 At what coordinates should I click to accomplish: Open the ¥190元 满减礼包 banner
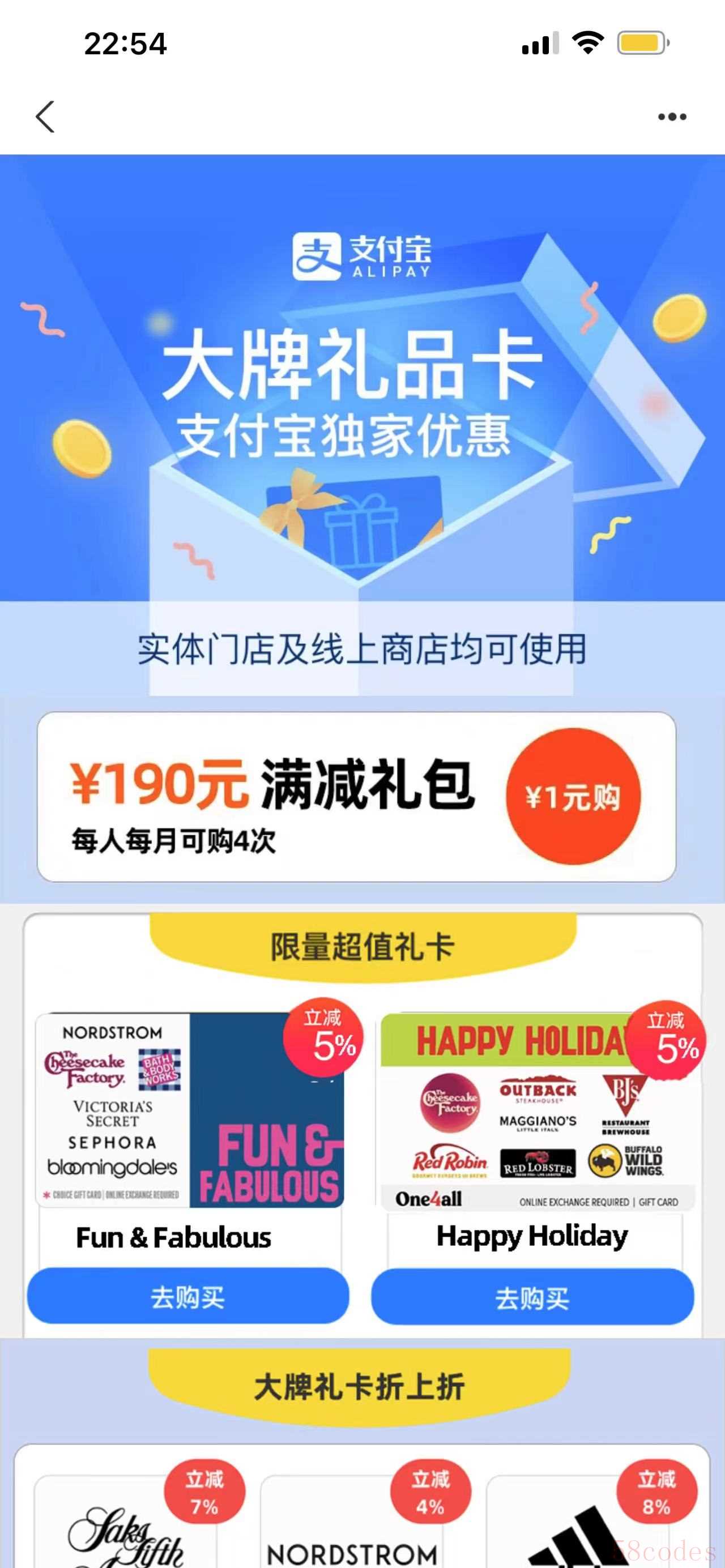tap(274, 796)
